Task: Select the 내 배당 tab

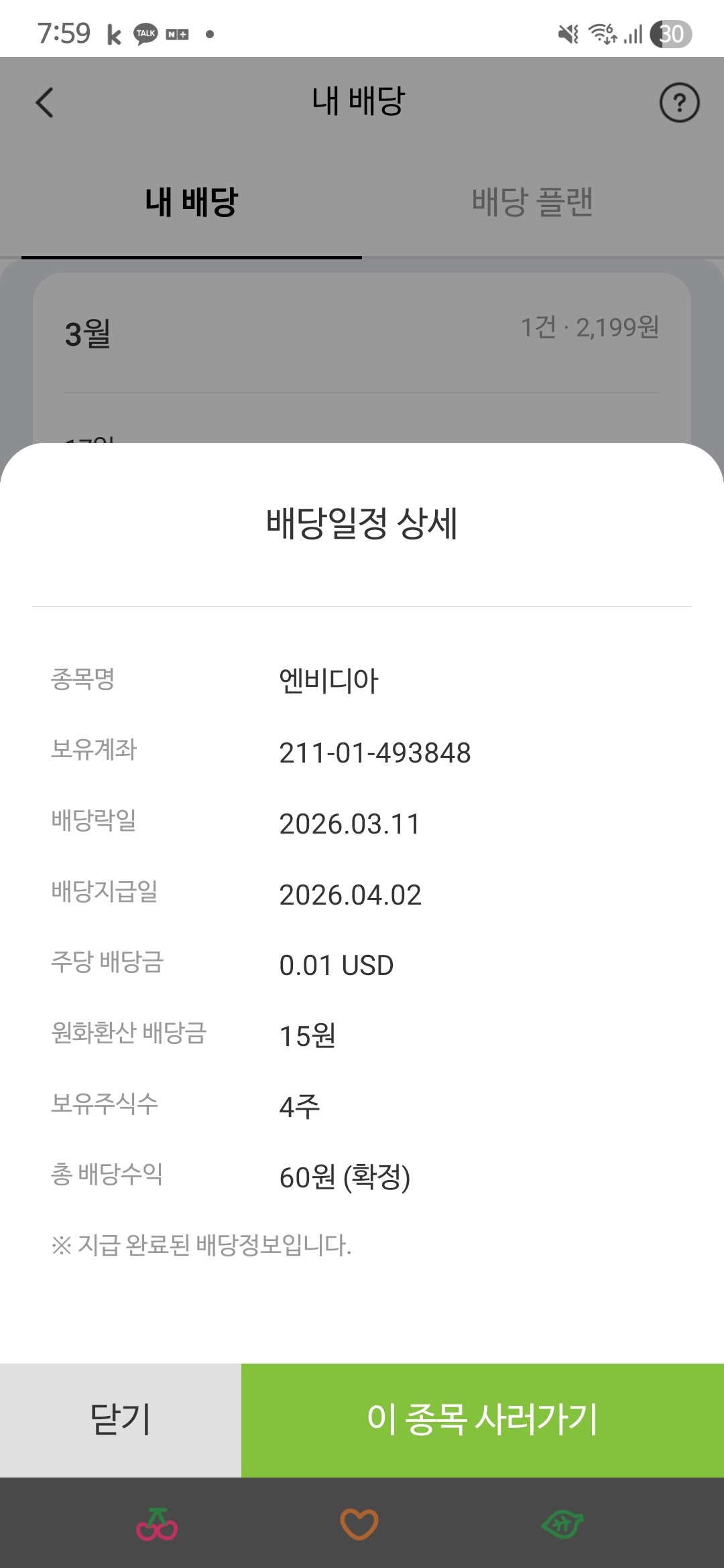Action: [x=192, y=202]
